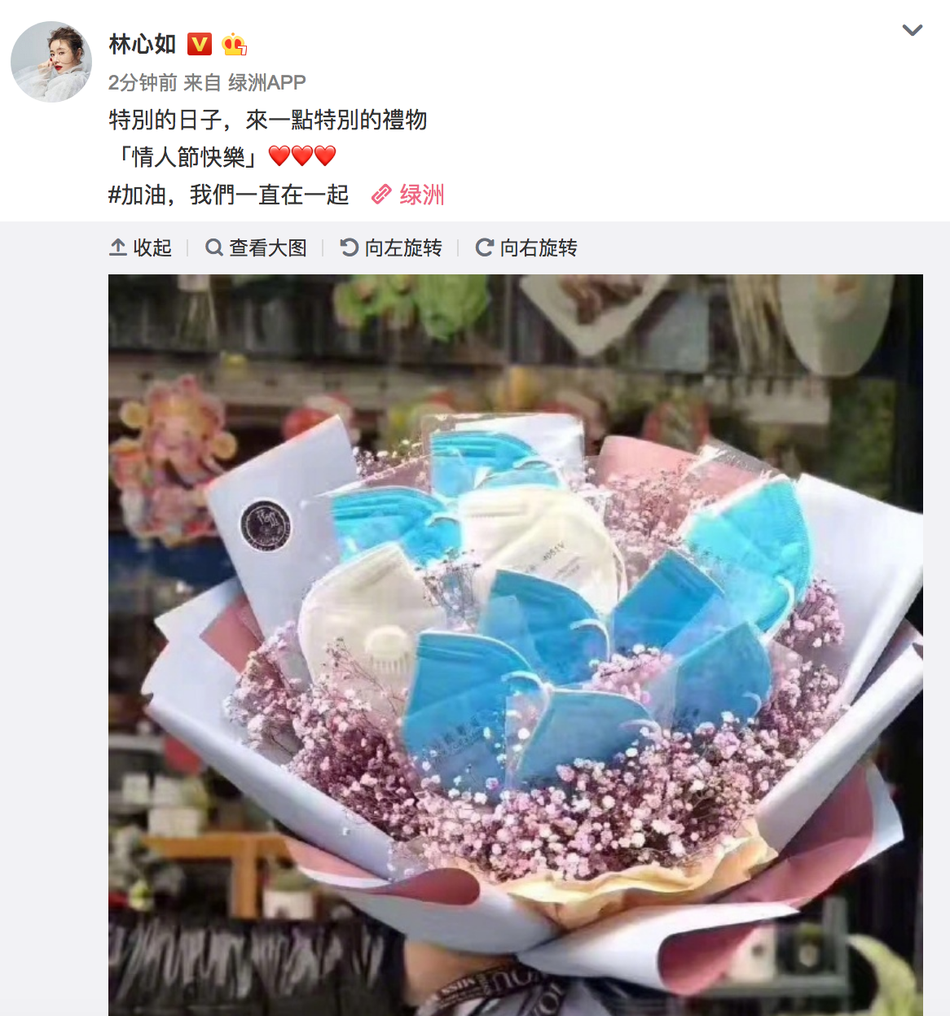This screenshot has height=1016, width=950.
Task: Open the 绿洲APP source link
Action: click(267, 82)
